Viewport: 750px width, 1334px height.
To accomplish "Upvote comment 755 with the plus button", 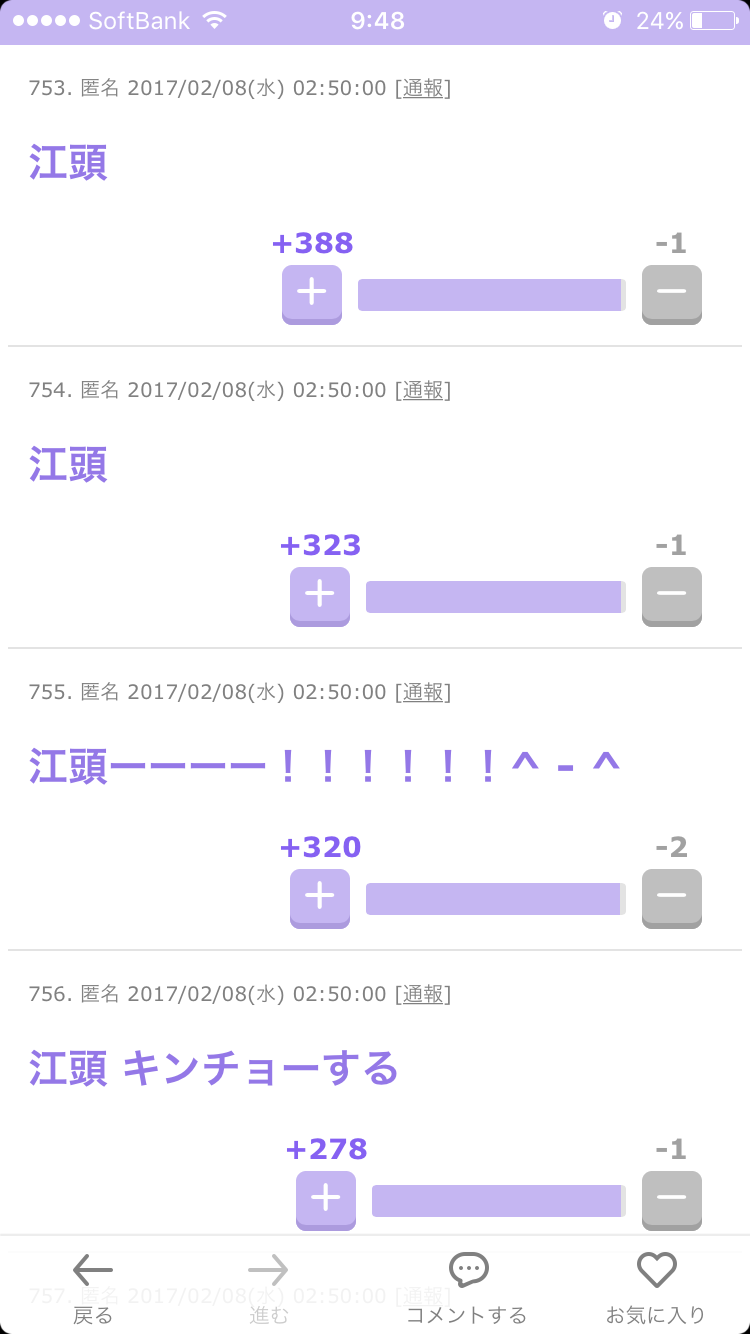I will tap(320, 898).
